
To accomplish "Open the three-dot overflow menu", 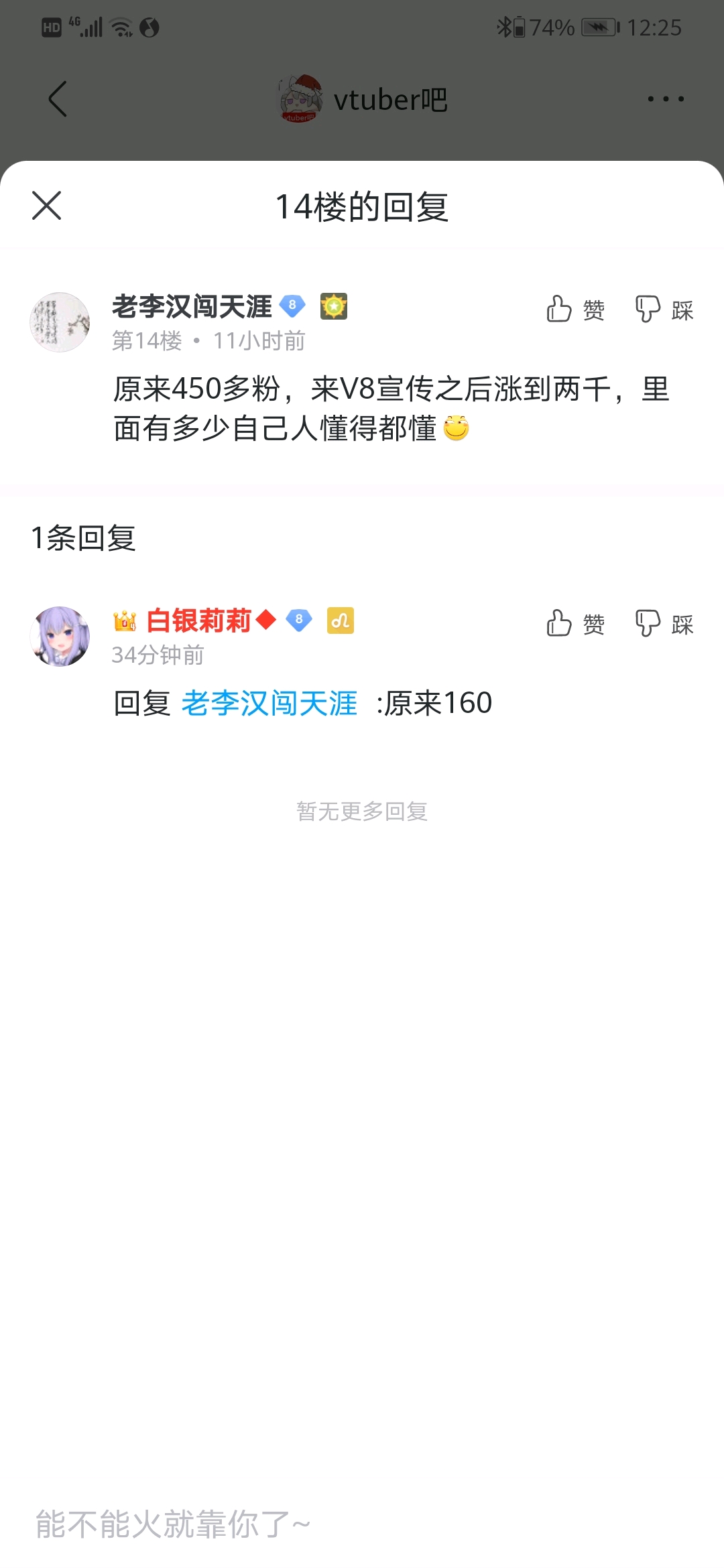I will coord(665,99).
